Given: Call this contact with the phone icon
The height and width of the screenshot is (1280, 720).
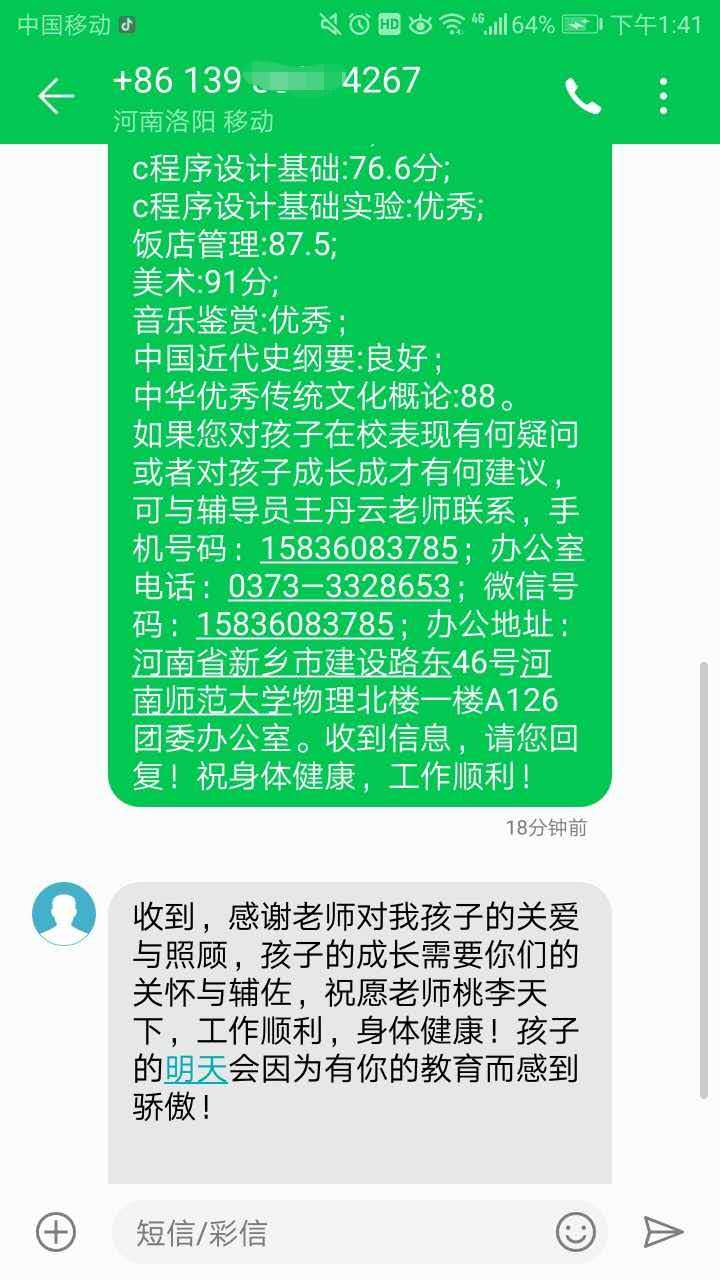Looking at the screenshot, I should (583, 96).
